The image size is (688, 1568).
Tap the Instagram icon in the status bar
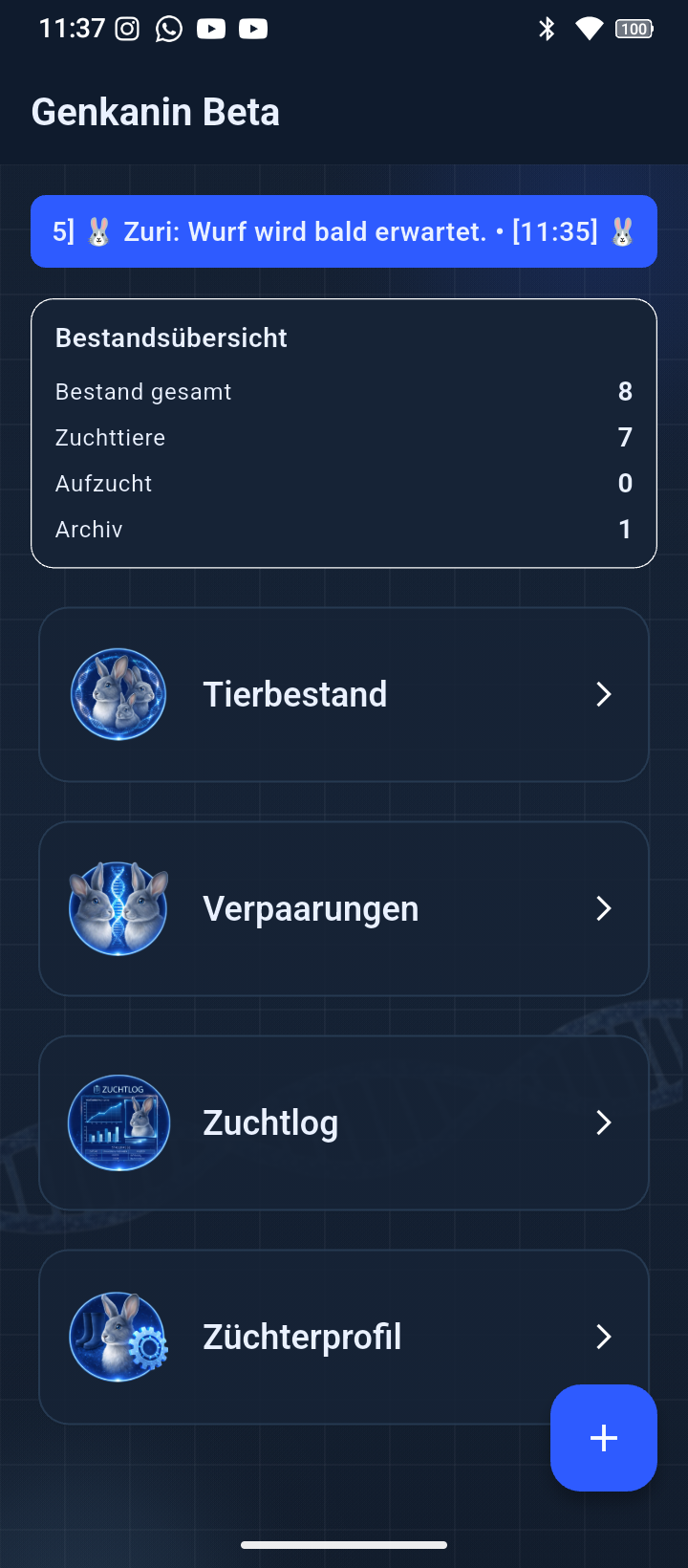coord(125,29)
